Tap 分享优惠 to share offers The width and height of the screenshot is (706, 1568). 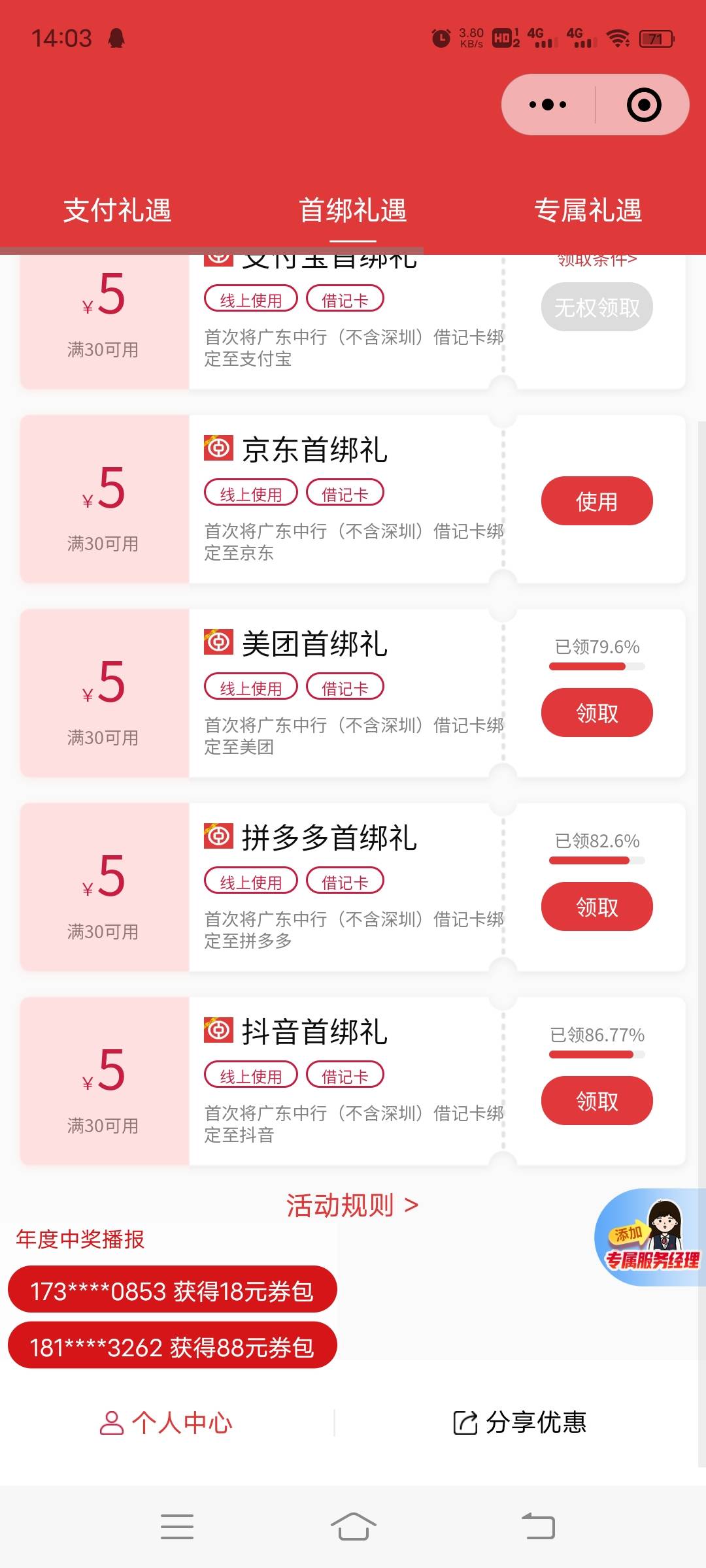(520, 1422)
